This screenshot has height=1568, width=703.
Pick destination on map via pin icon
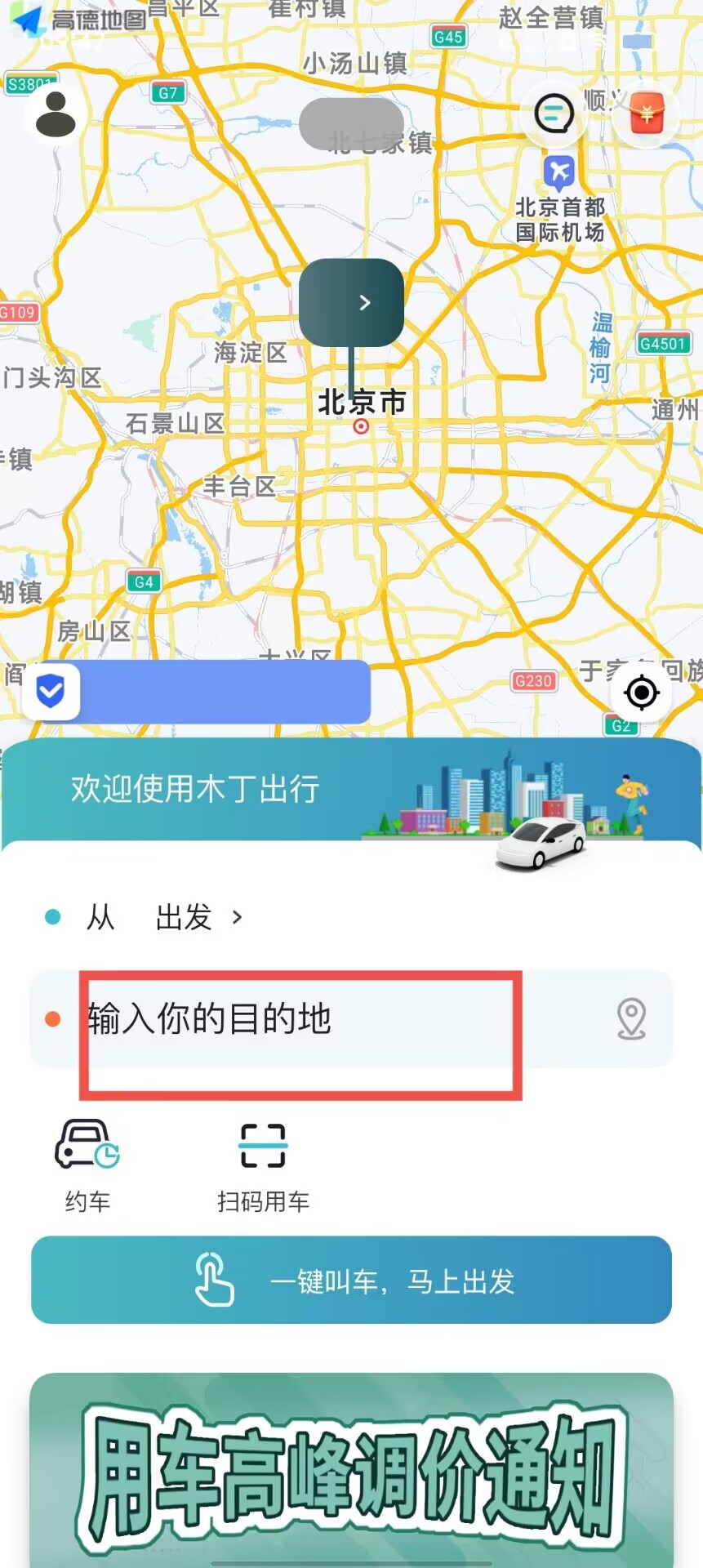tap(631, 1018)
